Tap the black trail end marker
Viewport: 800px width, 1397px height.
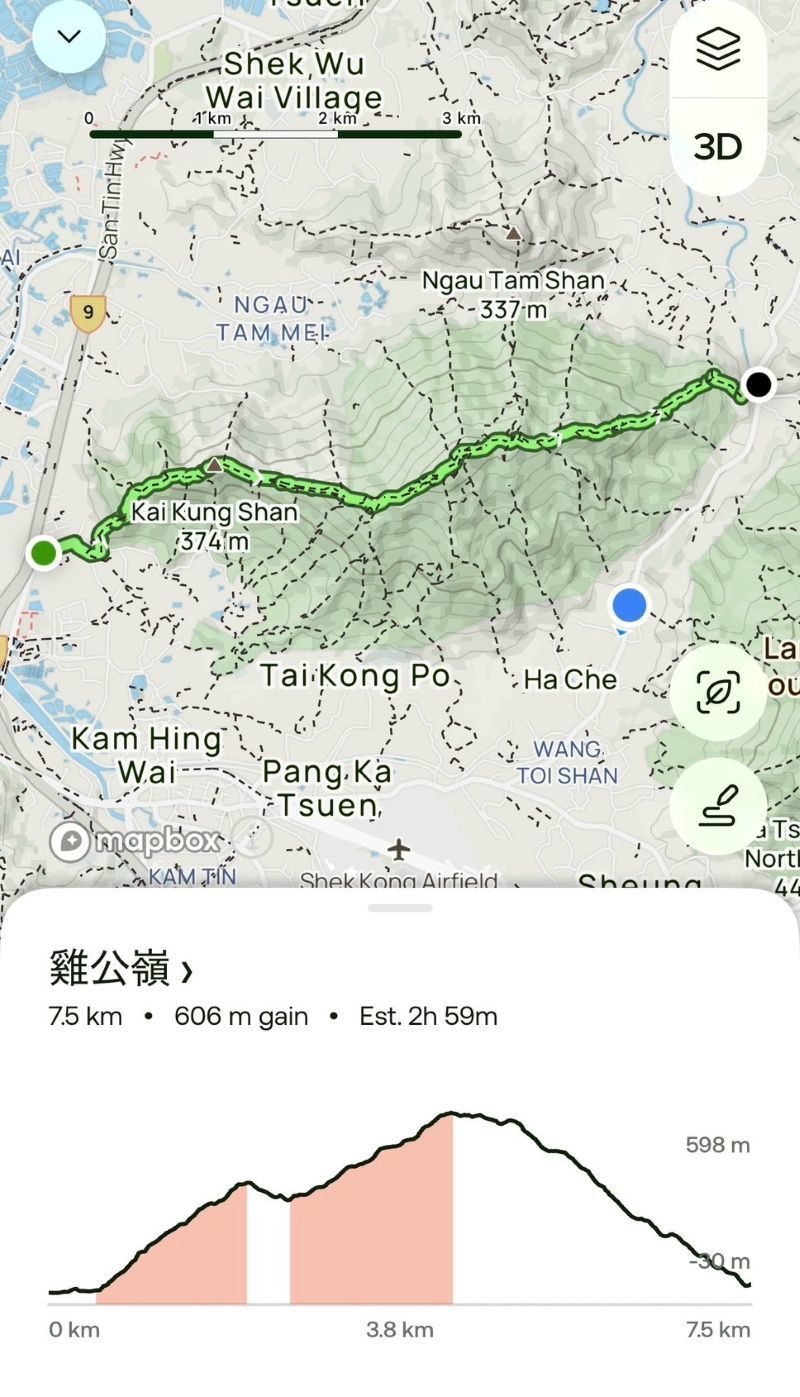tap(759, 384)
